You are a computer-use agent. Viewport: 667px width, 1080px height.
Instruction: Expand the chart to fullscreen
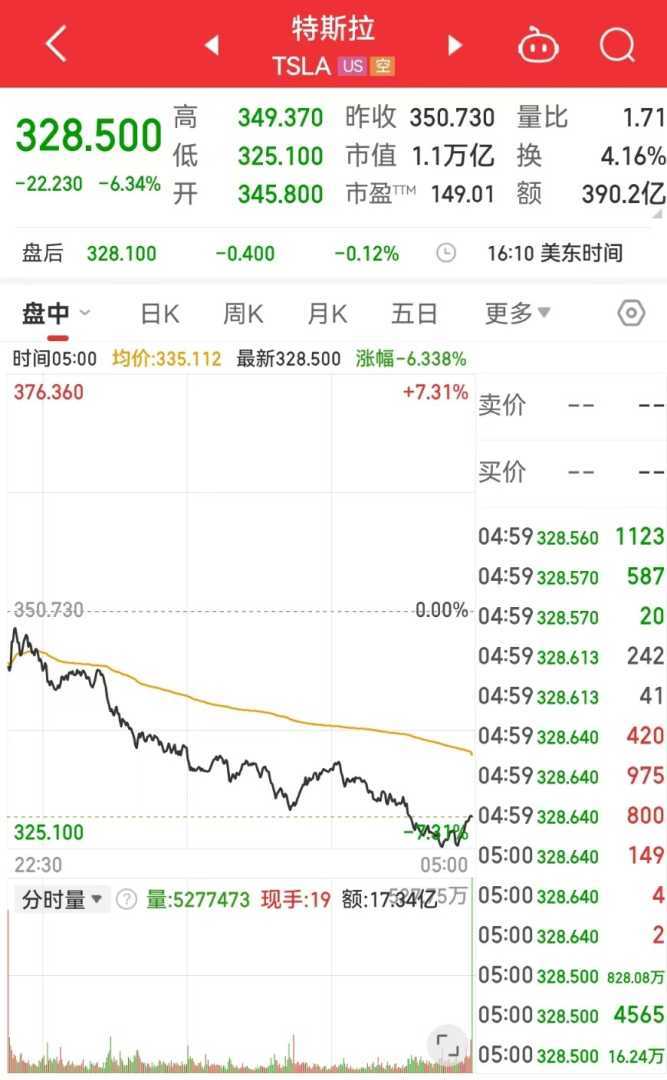coord(447,1046)
